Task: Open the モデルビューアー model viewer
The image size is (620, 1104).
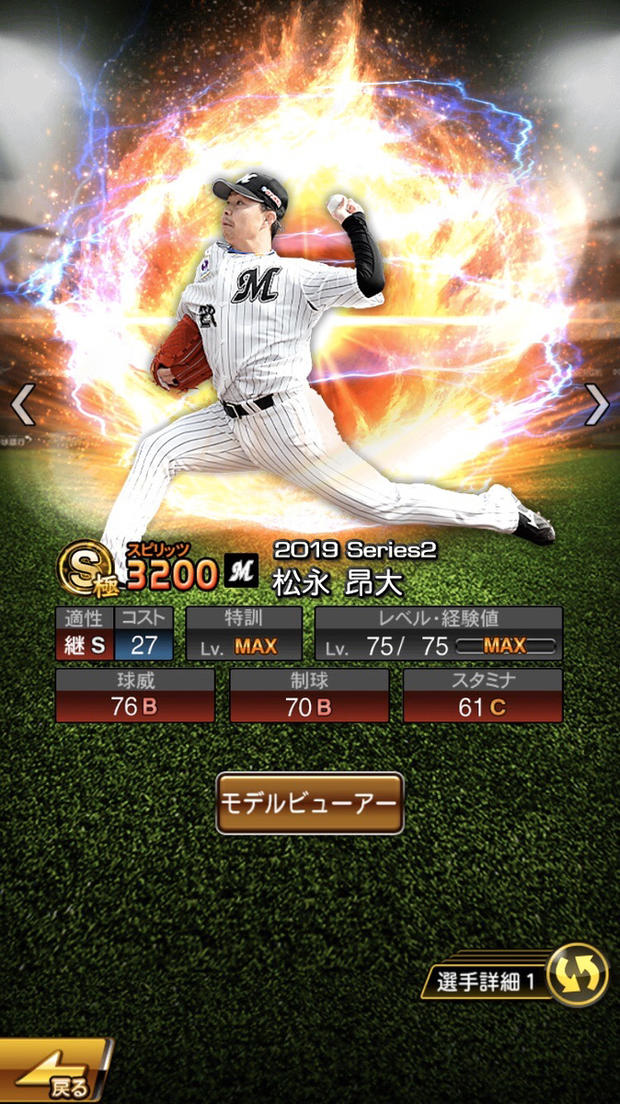Action: point(310,803)
